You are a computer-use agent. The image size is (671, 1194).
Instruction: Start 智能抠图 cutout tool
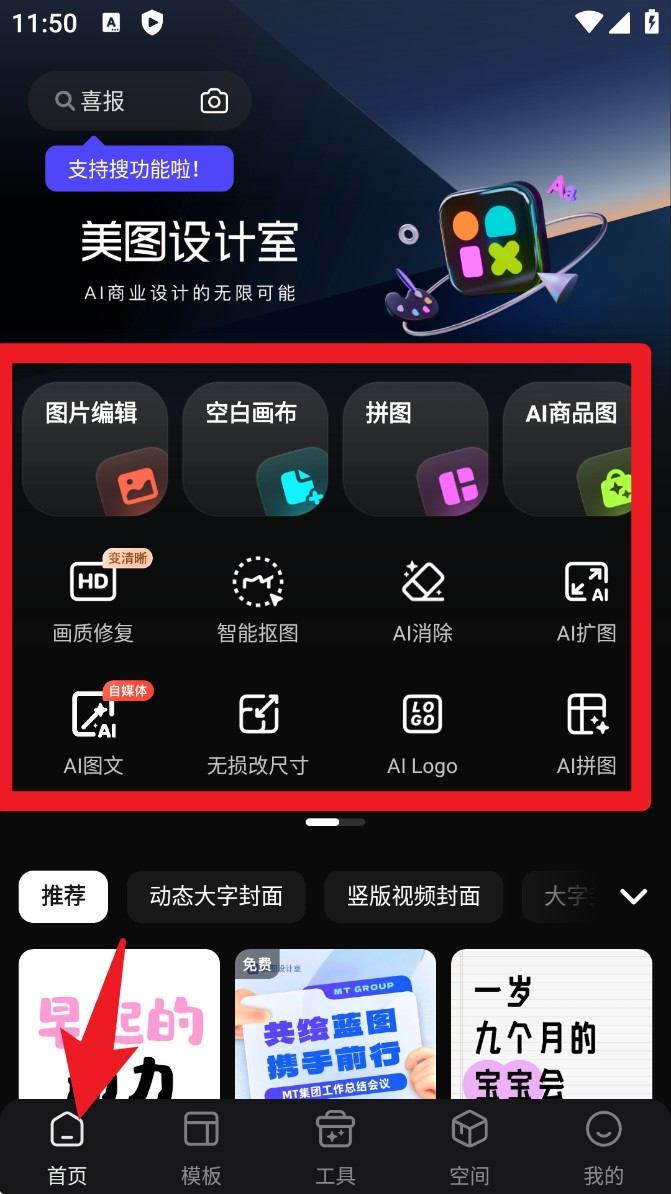pos(257,595)
